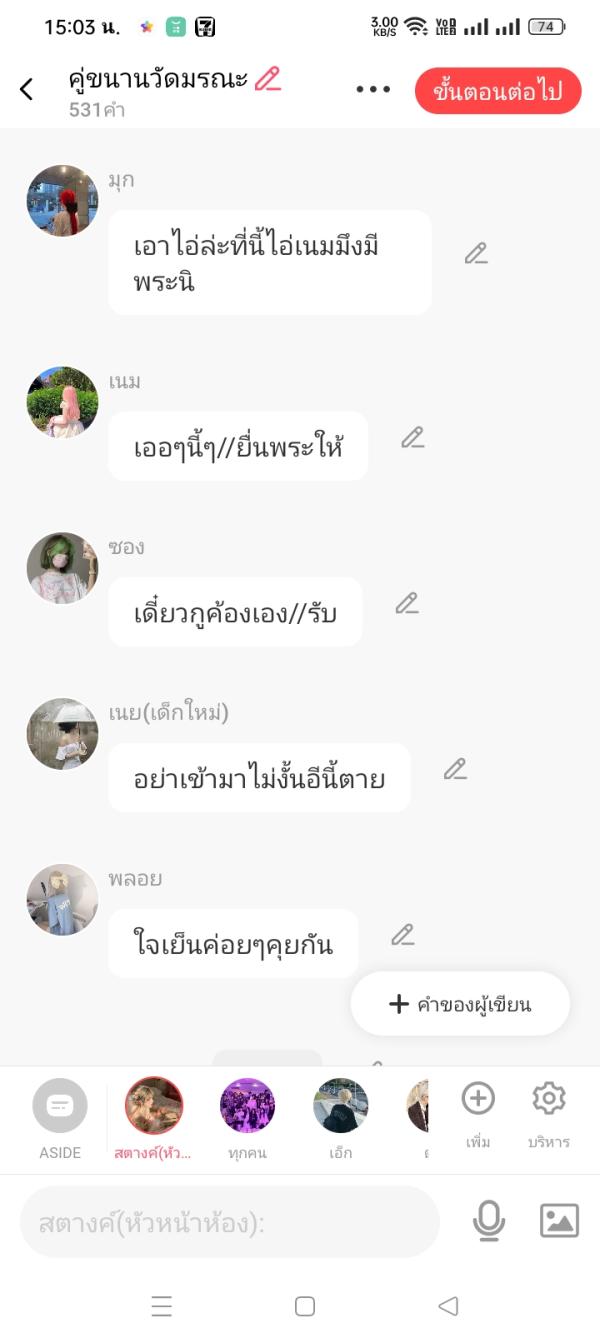Add an author's note via คำของผู้เขียน
600x1343 pixels.
tap(460, 1004)
